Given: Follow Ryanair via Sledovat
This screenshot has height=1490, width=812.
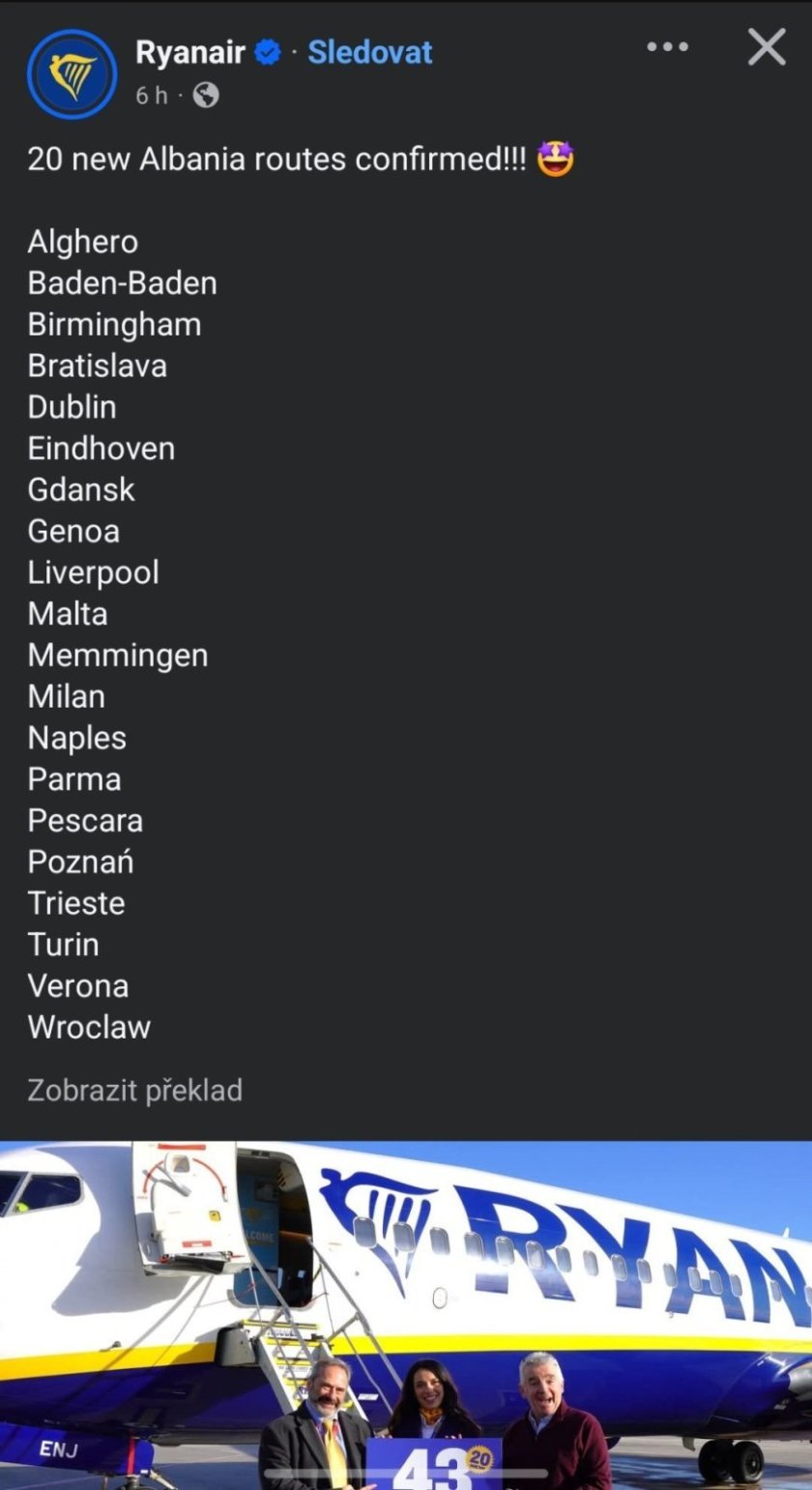Looking at the screenshot, I should (369, 52).
